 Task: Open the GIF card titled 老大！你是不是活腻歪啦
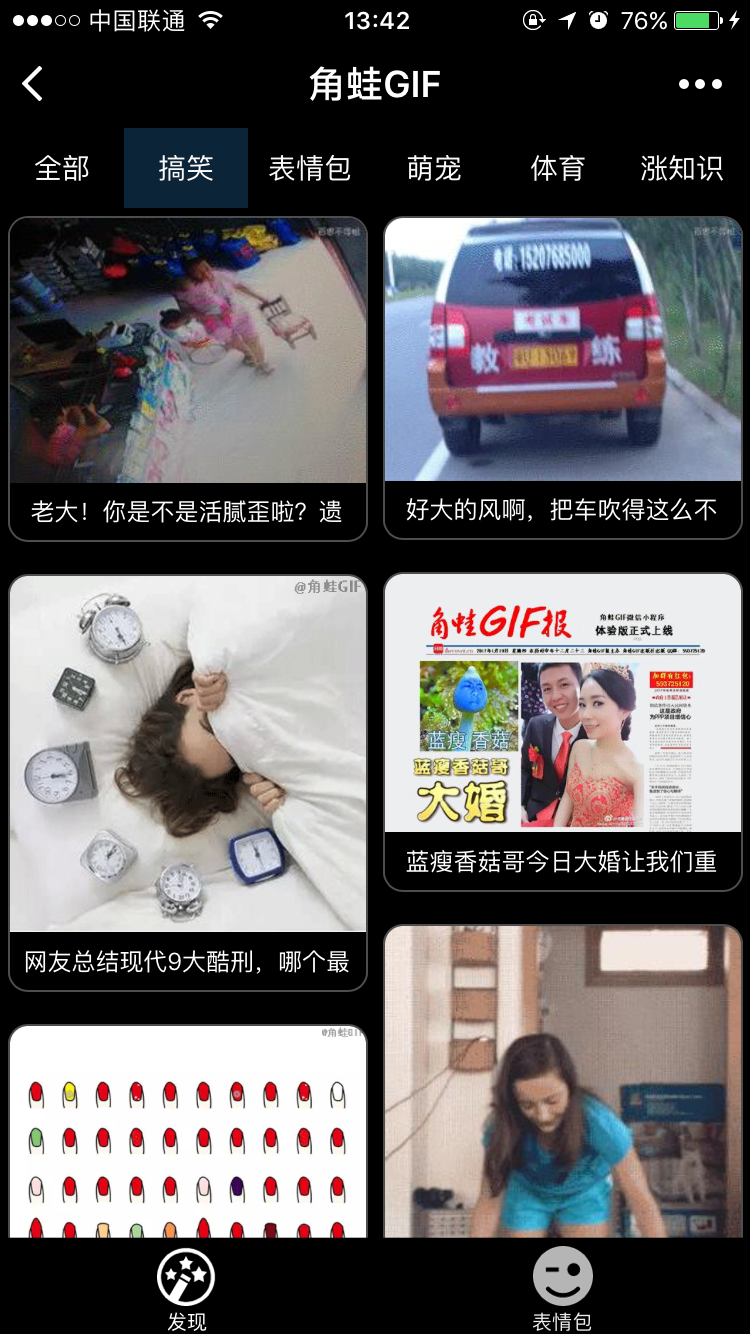188,378
